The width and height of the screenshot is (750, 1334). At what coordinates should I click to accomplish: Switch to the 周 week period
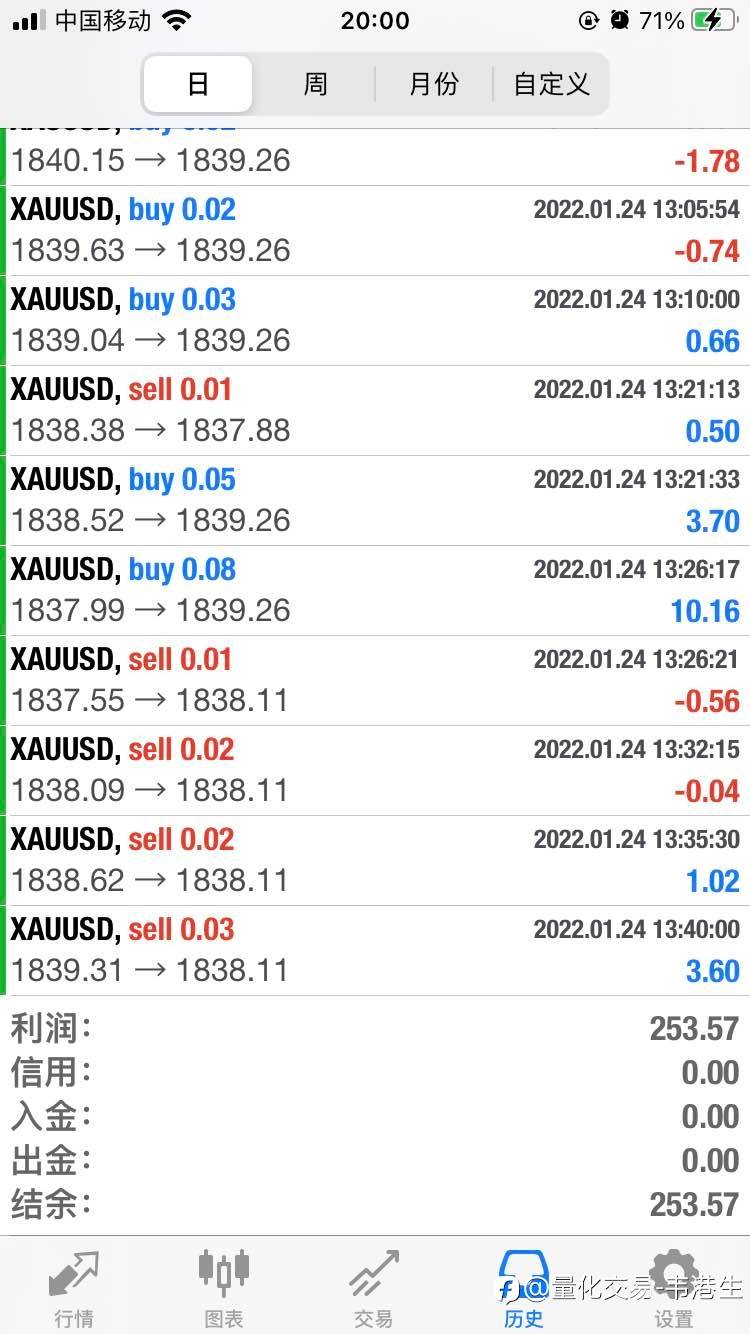(x=315, y=84)
